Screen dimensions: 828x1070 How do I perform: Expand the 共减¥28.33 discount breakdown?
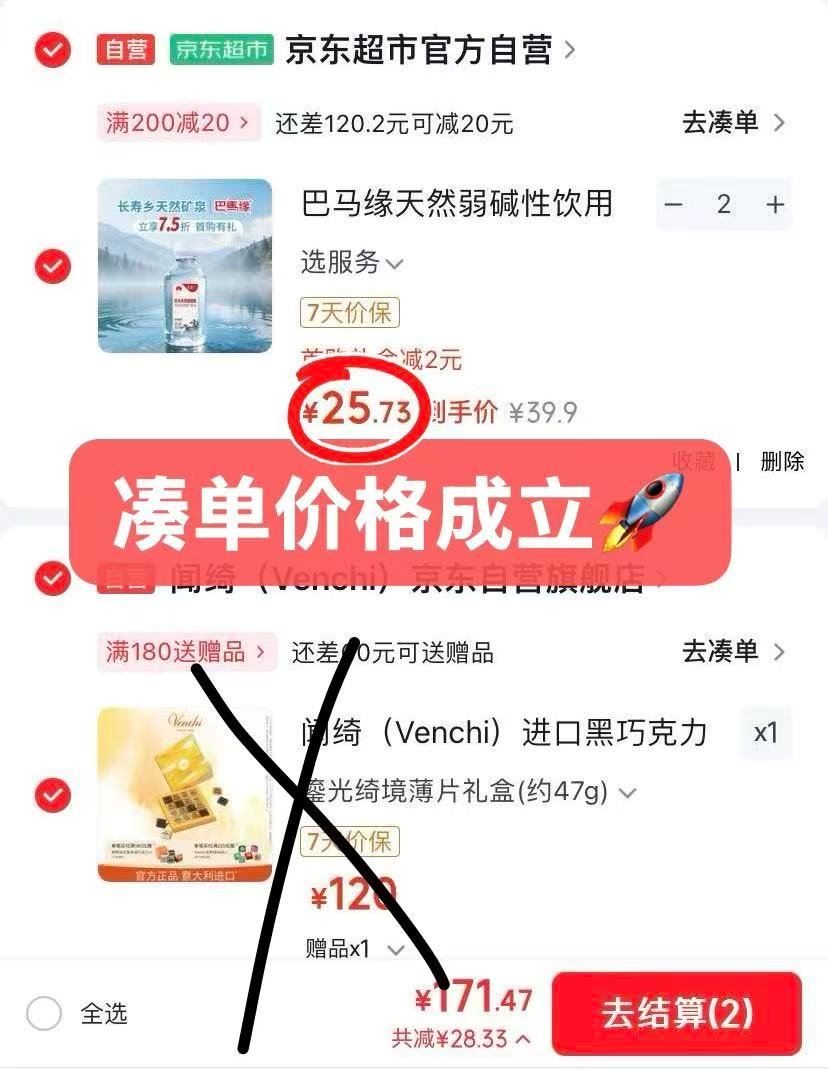pos(461,1039)
